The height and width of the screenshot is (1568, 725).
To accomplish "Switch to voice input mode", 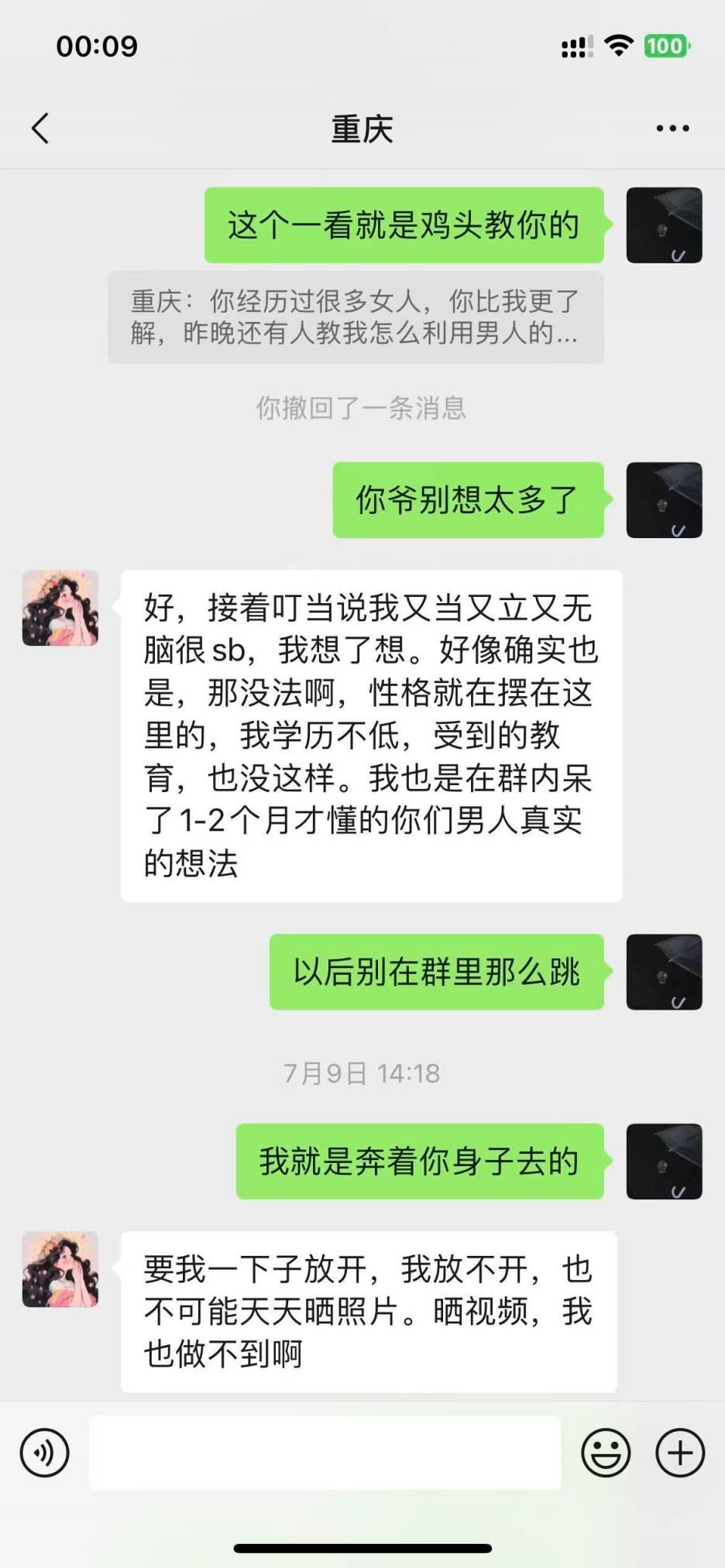I will point(45,1453).
